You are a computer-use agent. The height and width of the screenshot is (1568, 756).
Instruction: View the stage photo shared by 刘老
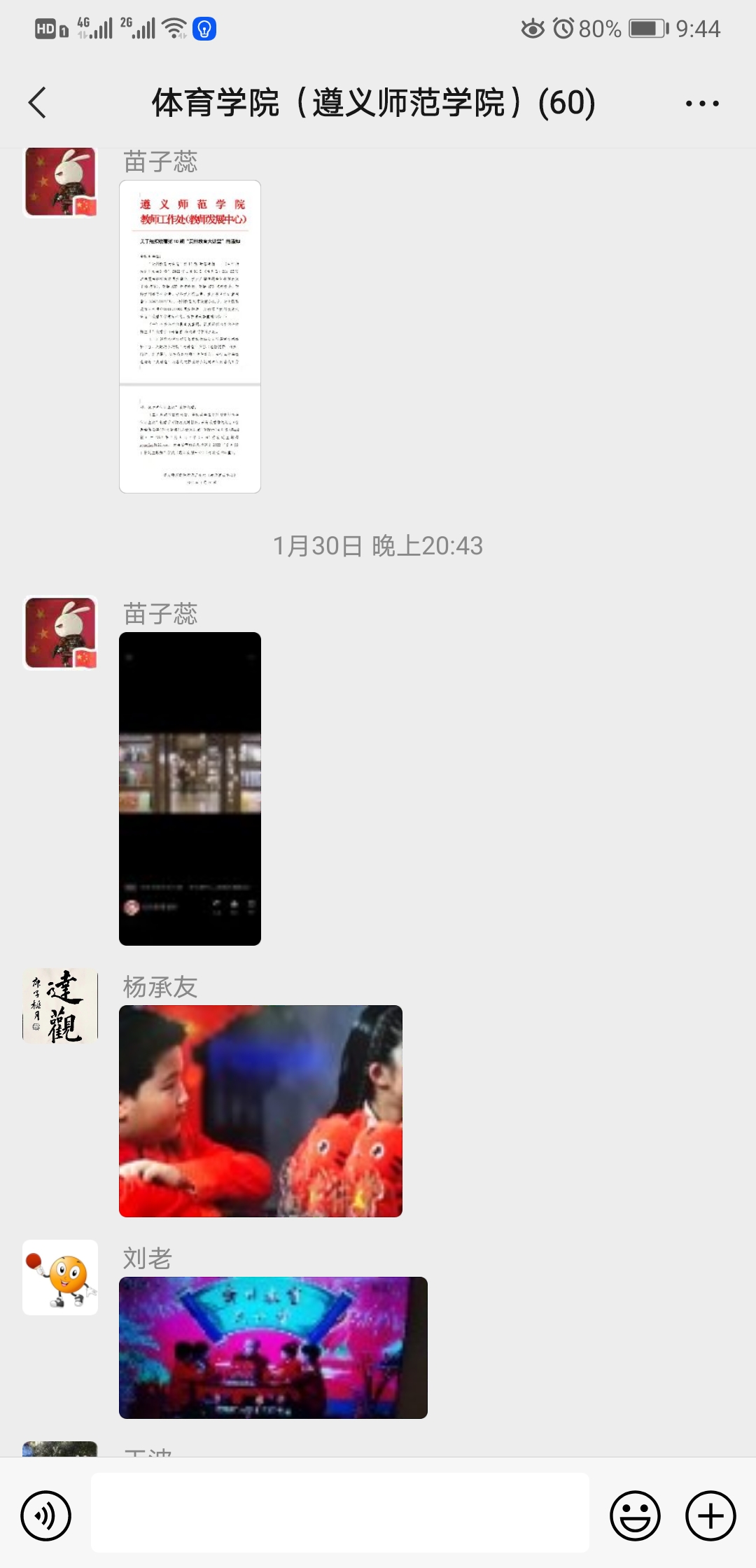tap(273, 1347)
